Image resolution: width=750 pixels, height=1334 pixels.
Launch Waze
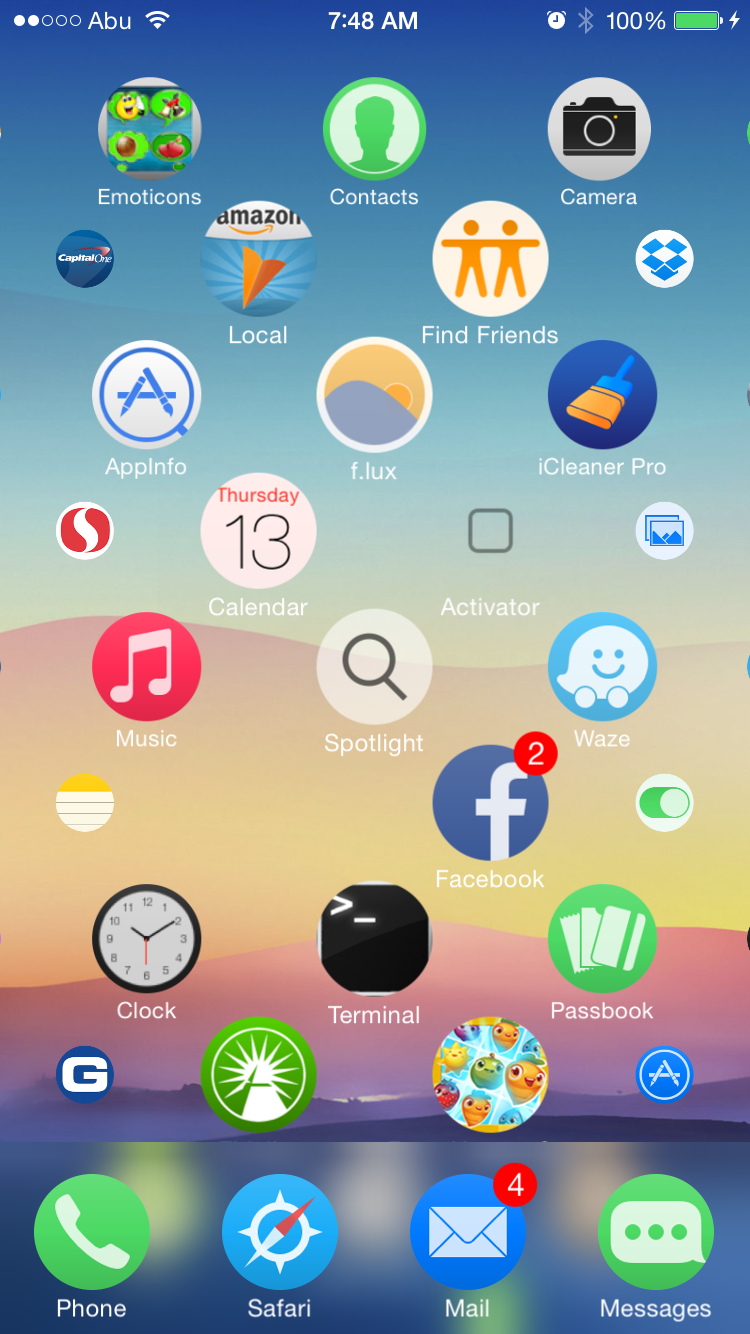[x=602, y=667]
